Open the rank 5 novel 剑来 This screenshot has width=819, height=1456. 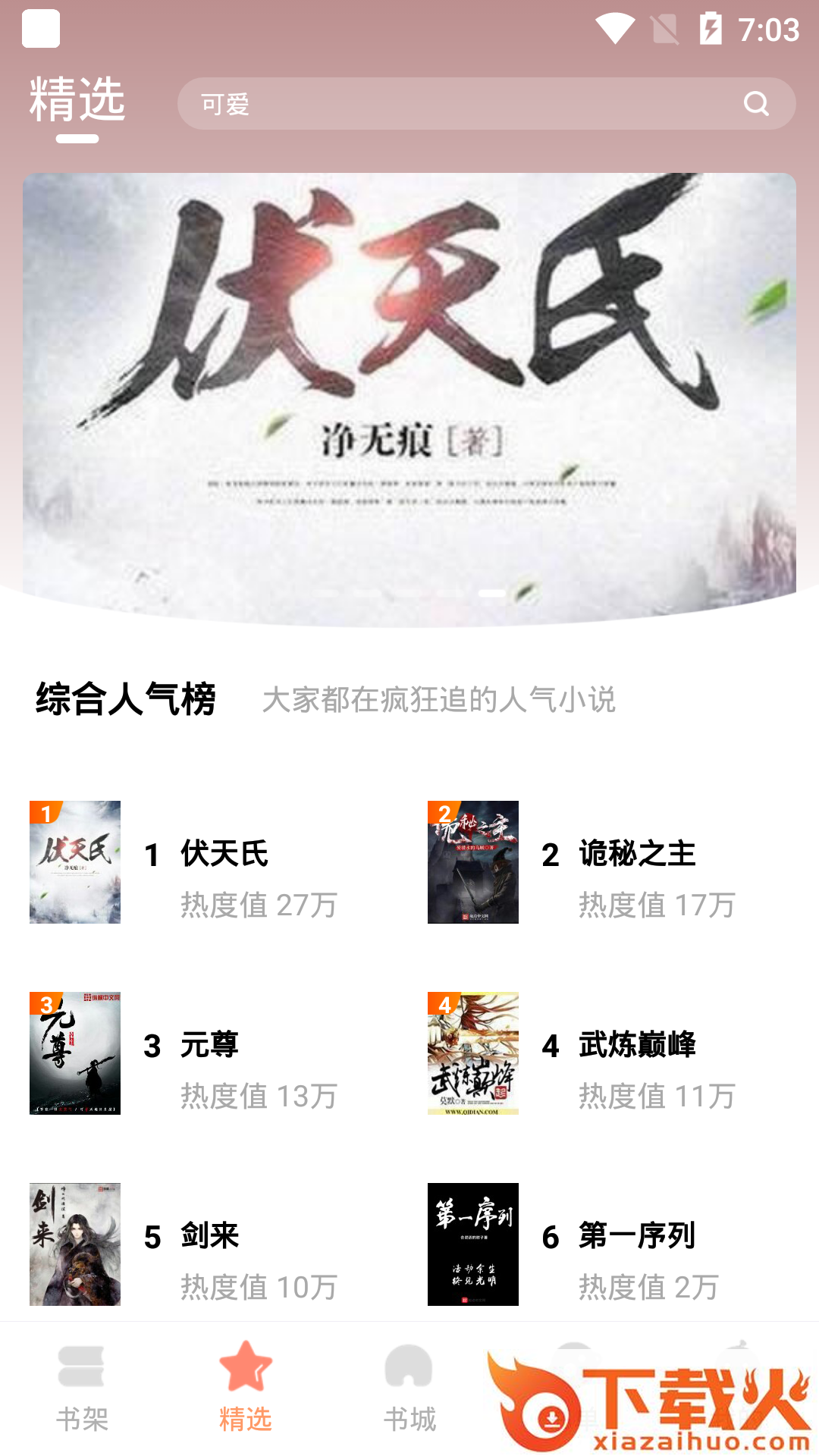coord(205,1245)
